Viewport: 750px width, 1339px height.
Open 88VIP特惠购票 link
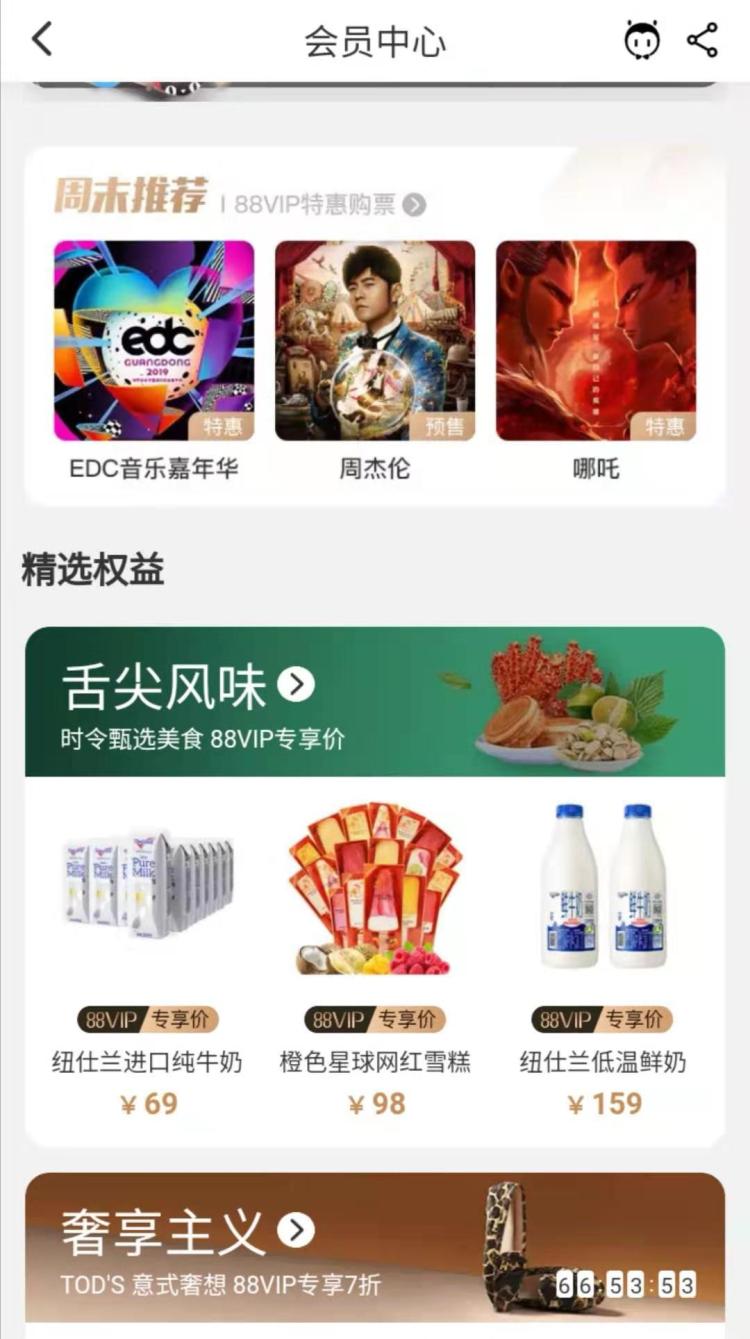330,204
